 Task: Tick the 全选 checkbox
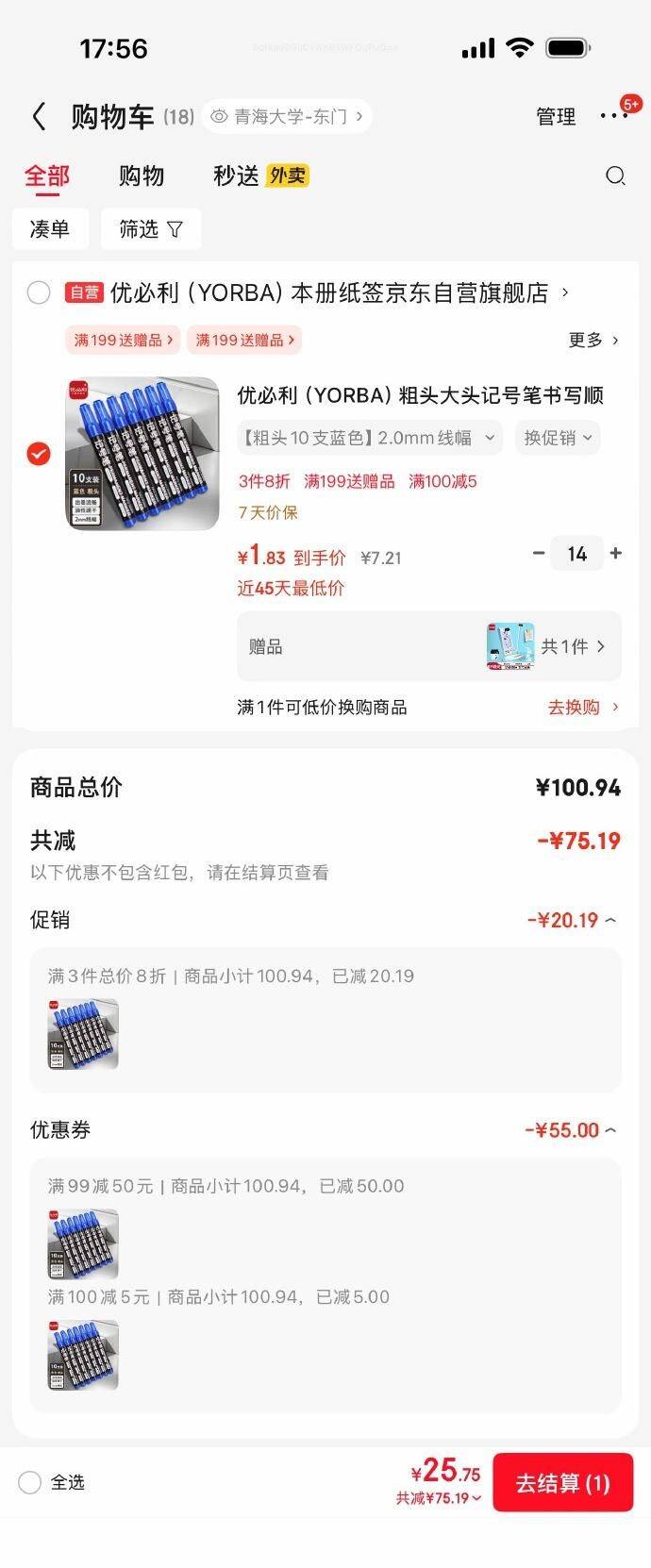(30, 1482)
